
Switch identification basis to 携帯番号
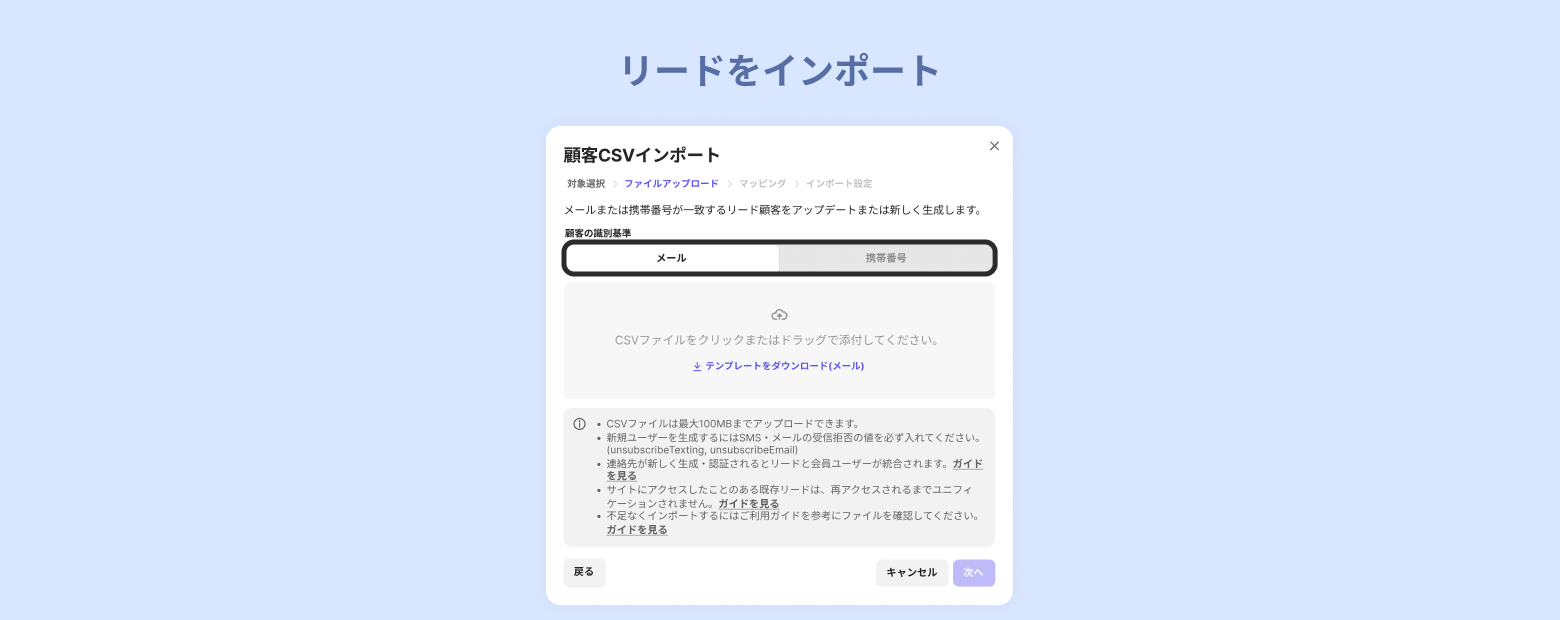(x=886, y=258)
